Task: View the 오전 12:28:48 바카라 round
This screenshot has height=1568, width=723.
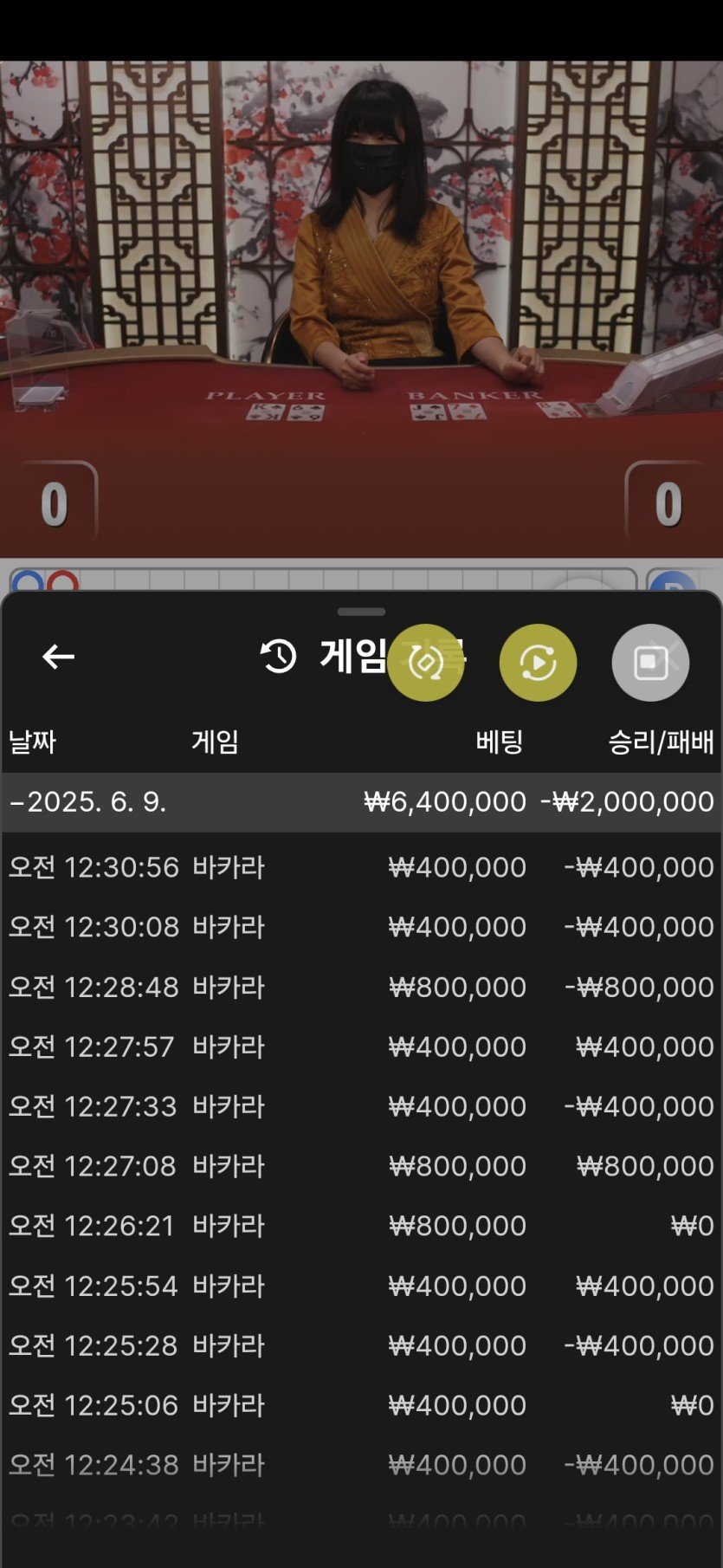Action: [360, 987]
